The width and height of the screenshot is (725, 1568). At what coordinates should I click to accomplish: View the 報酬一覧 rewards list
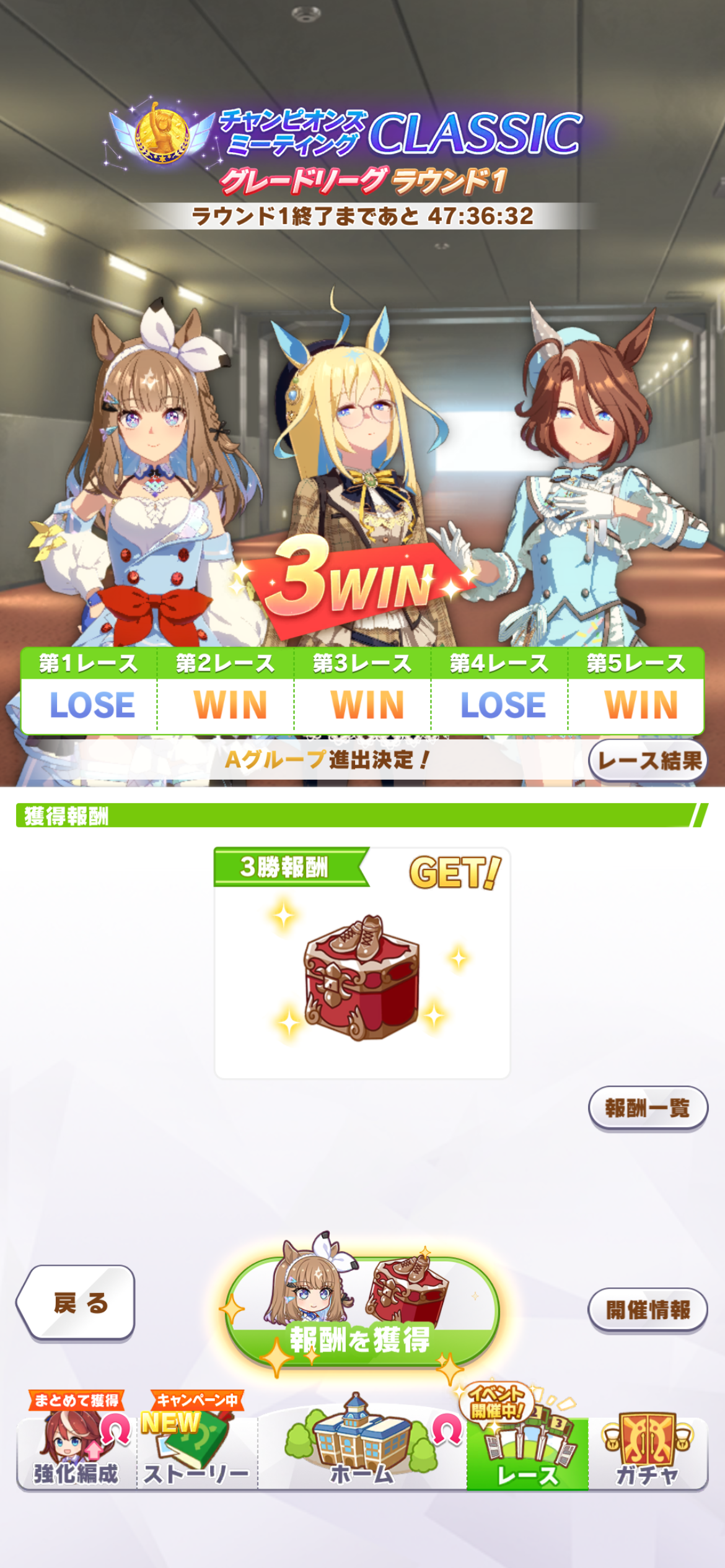tap(648, 1108)
